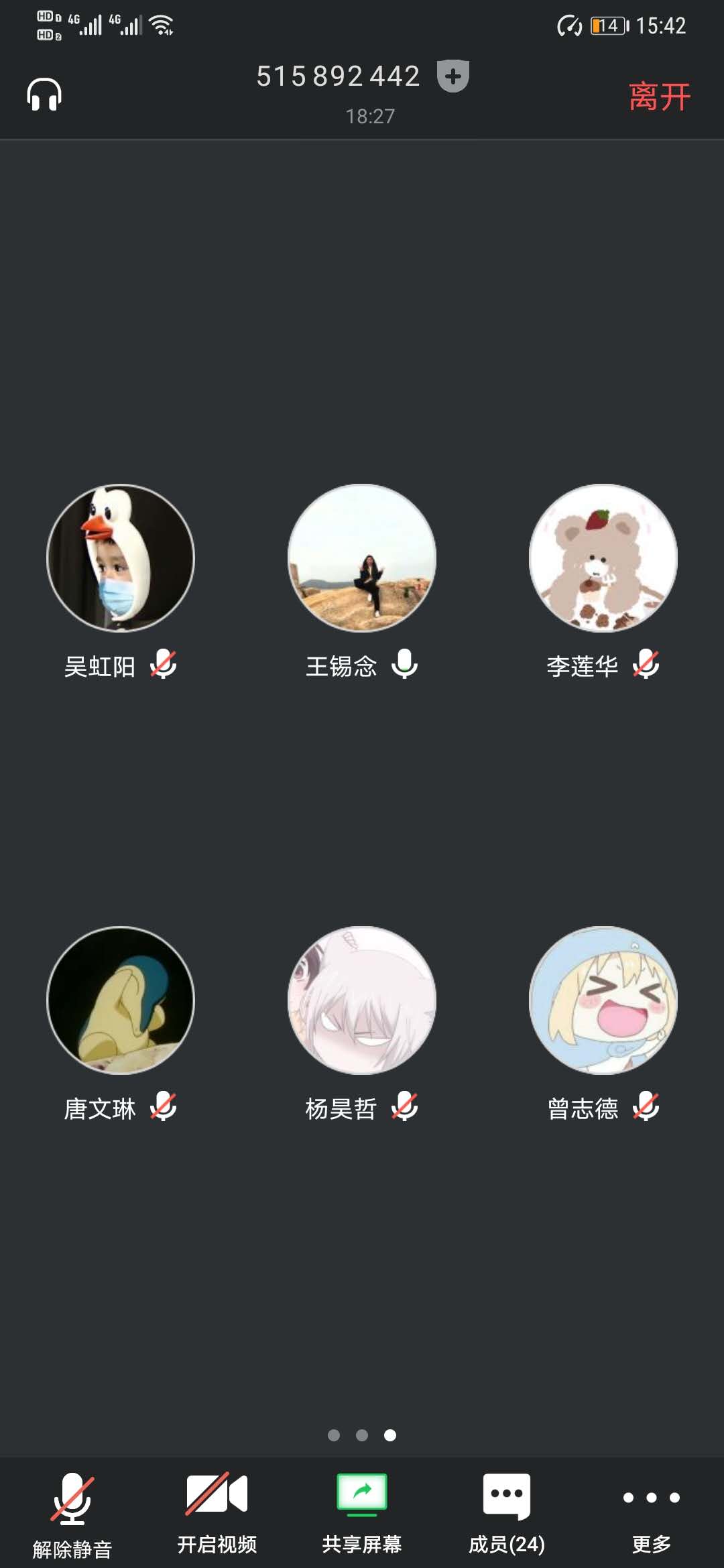This screenshot has height=1568, width=724.
Task: Select participant 王锡念's avatar
Action: click(x=362, y=558)
